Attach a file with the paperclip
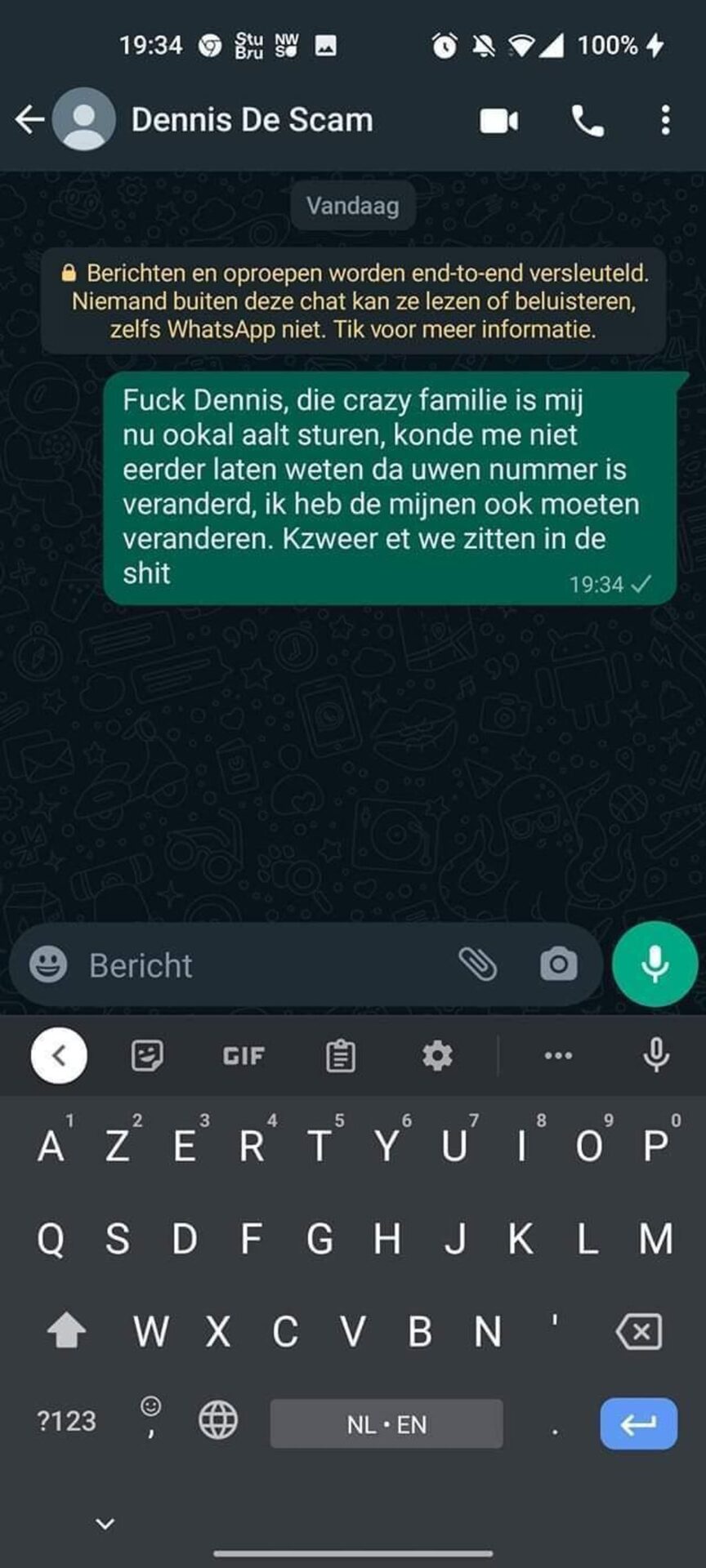 (x=478, y=964)
